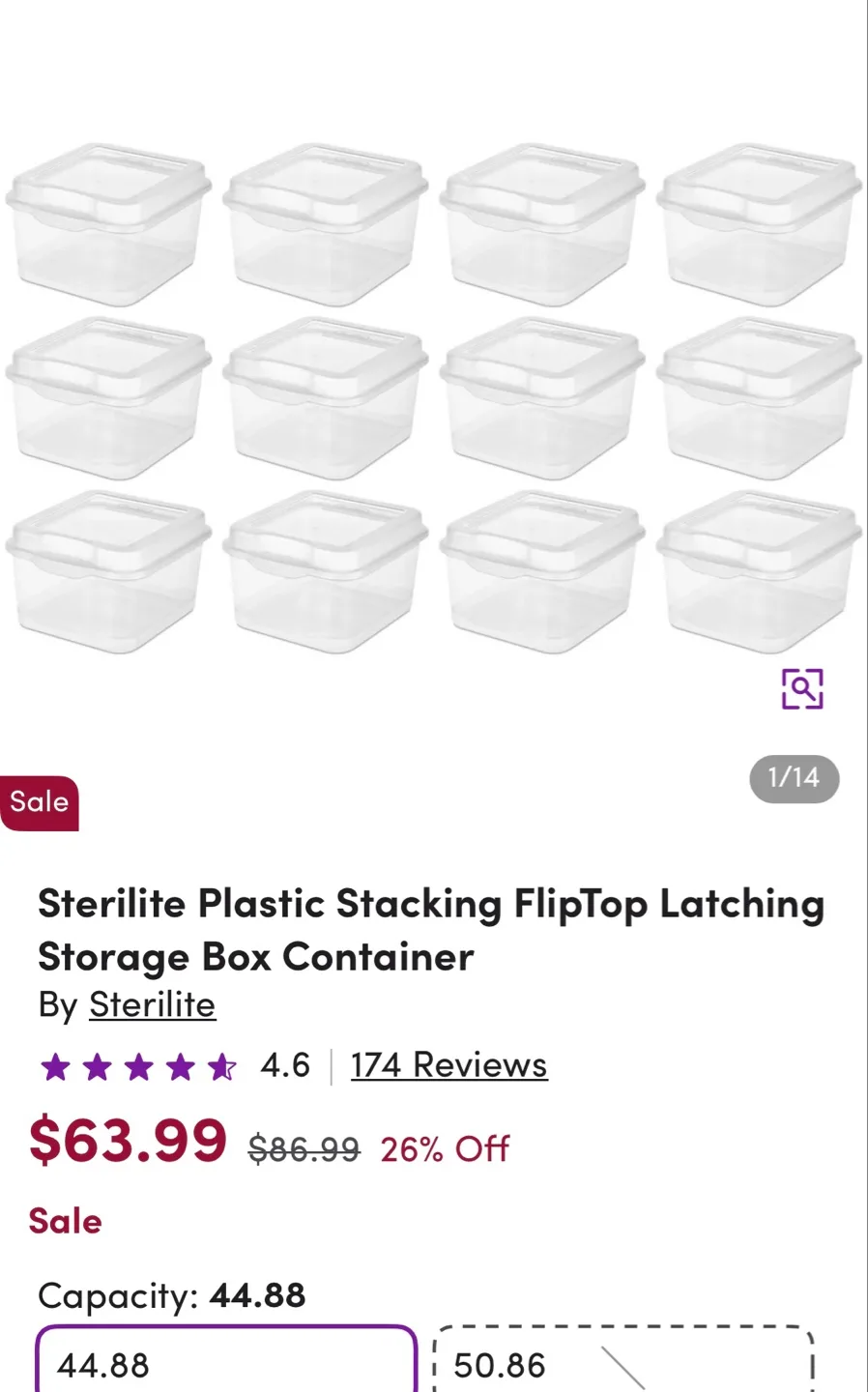This screenshot has width=868, height=1392.
Task: Click the Sale badge on the image
Action: (39, 801)
